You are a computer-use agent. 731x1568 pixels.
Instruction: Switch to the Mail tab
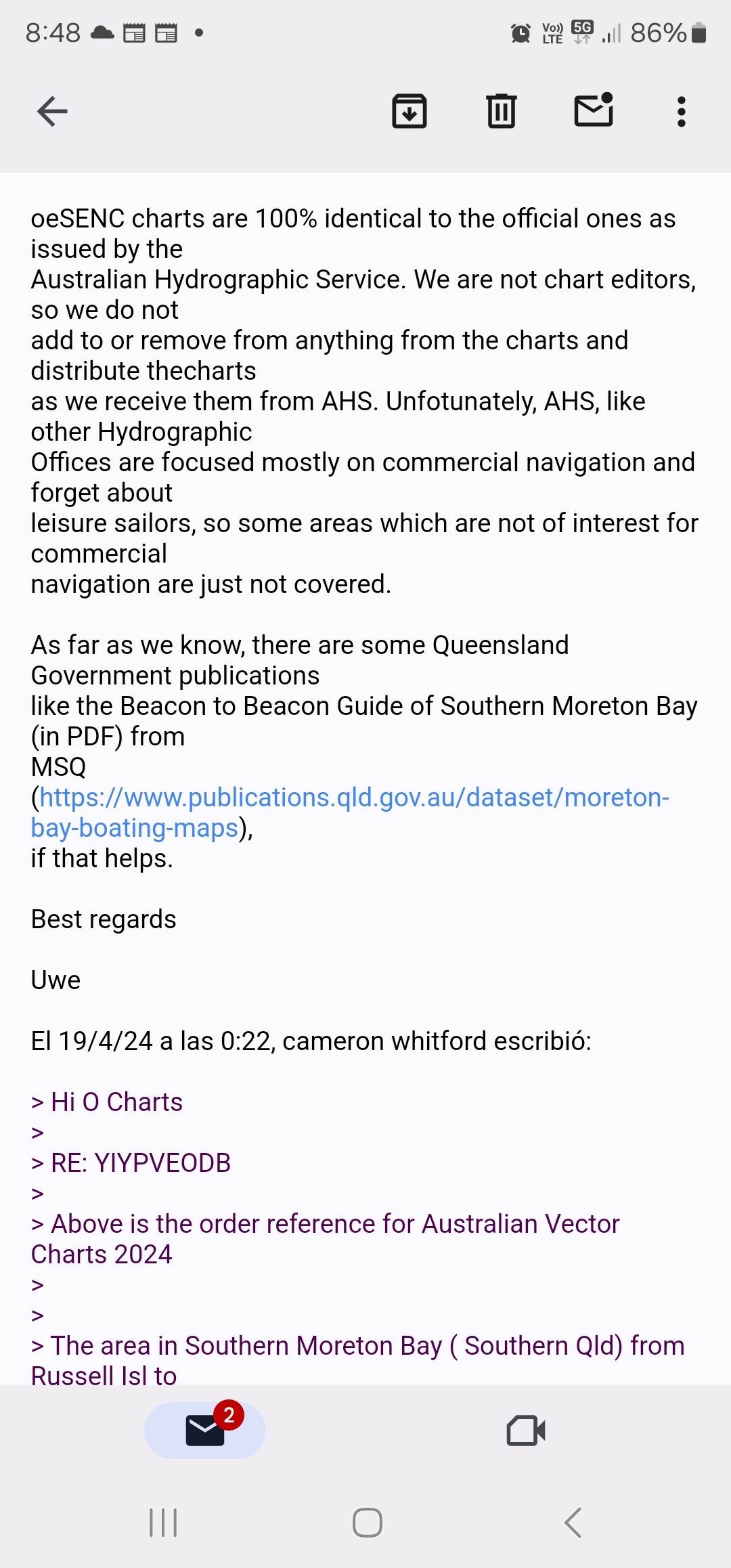[x=205, y=1430]
